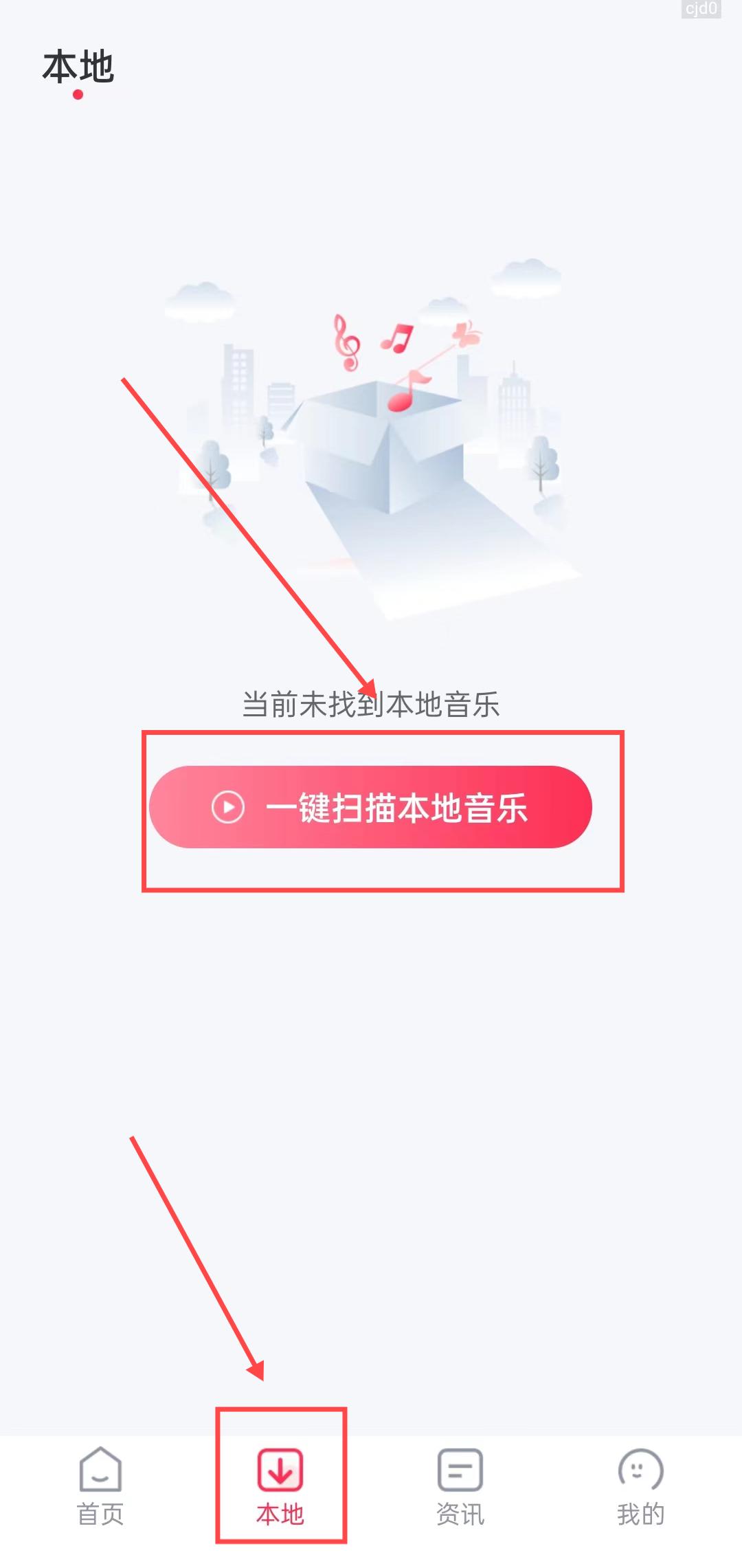This screenshot has width=742, height=1568.
Task: Open the 资讯 tab
Action: click(460, 1485)
